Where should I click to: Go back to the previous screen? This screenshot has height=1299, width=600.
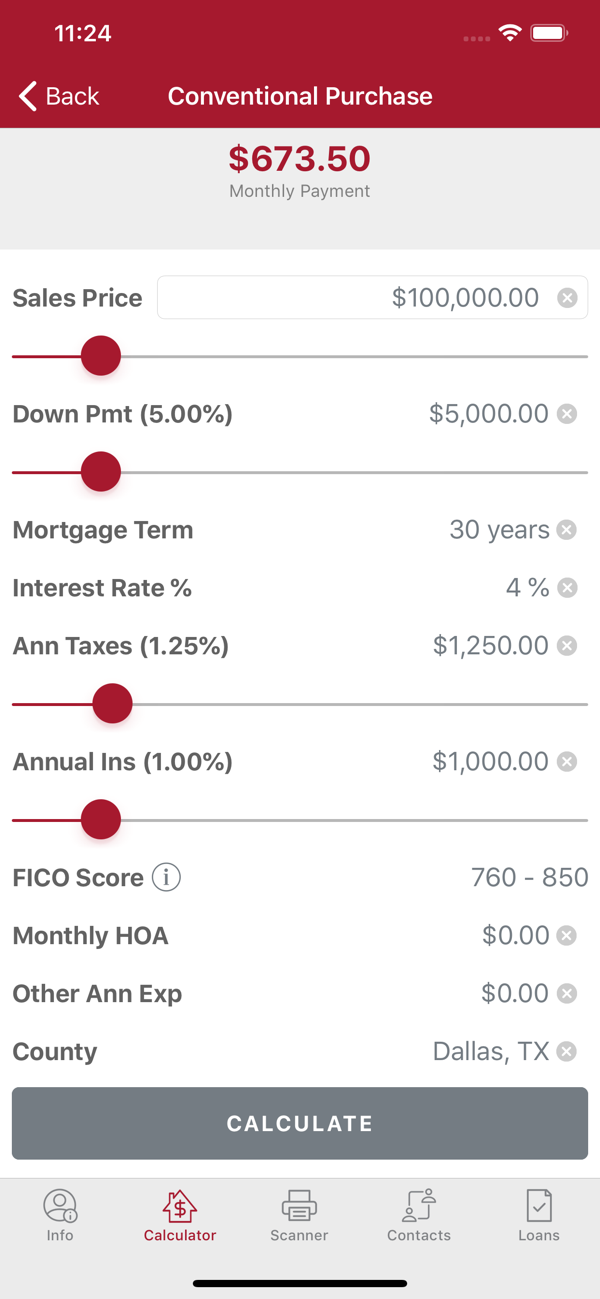pyautogui.click(x=59, y=96)
